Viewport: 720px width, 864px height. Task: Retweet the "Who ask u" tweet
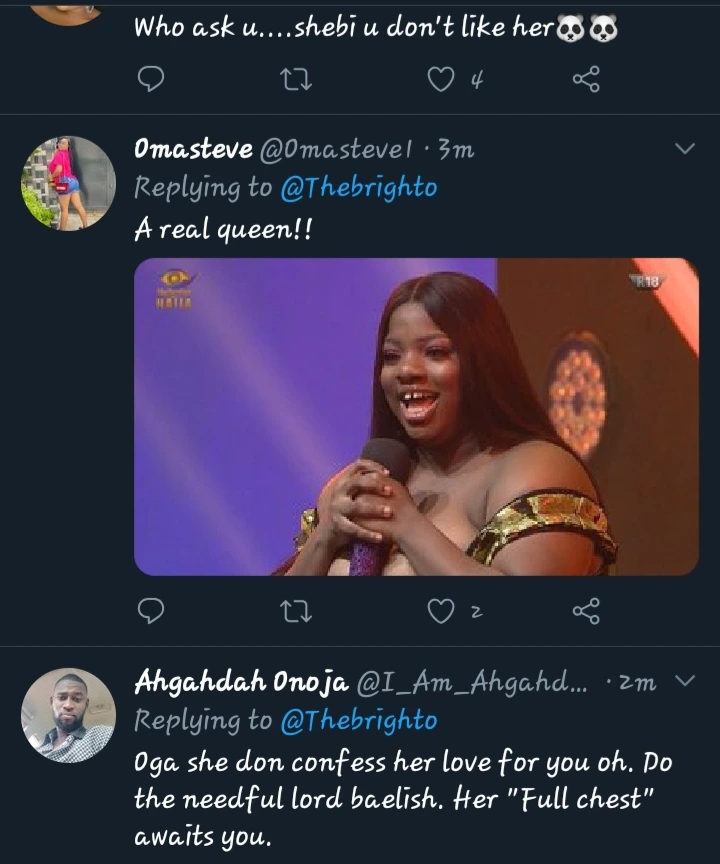click(294, 79)
